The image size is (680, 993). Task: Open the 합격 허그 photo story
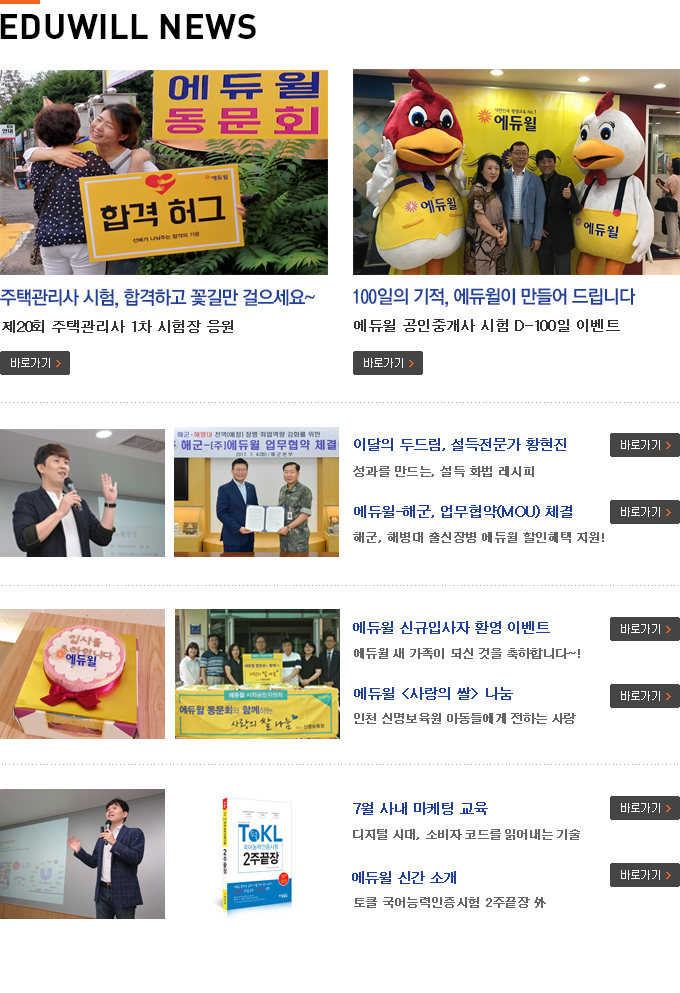[x=164, y=172]
